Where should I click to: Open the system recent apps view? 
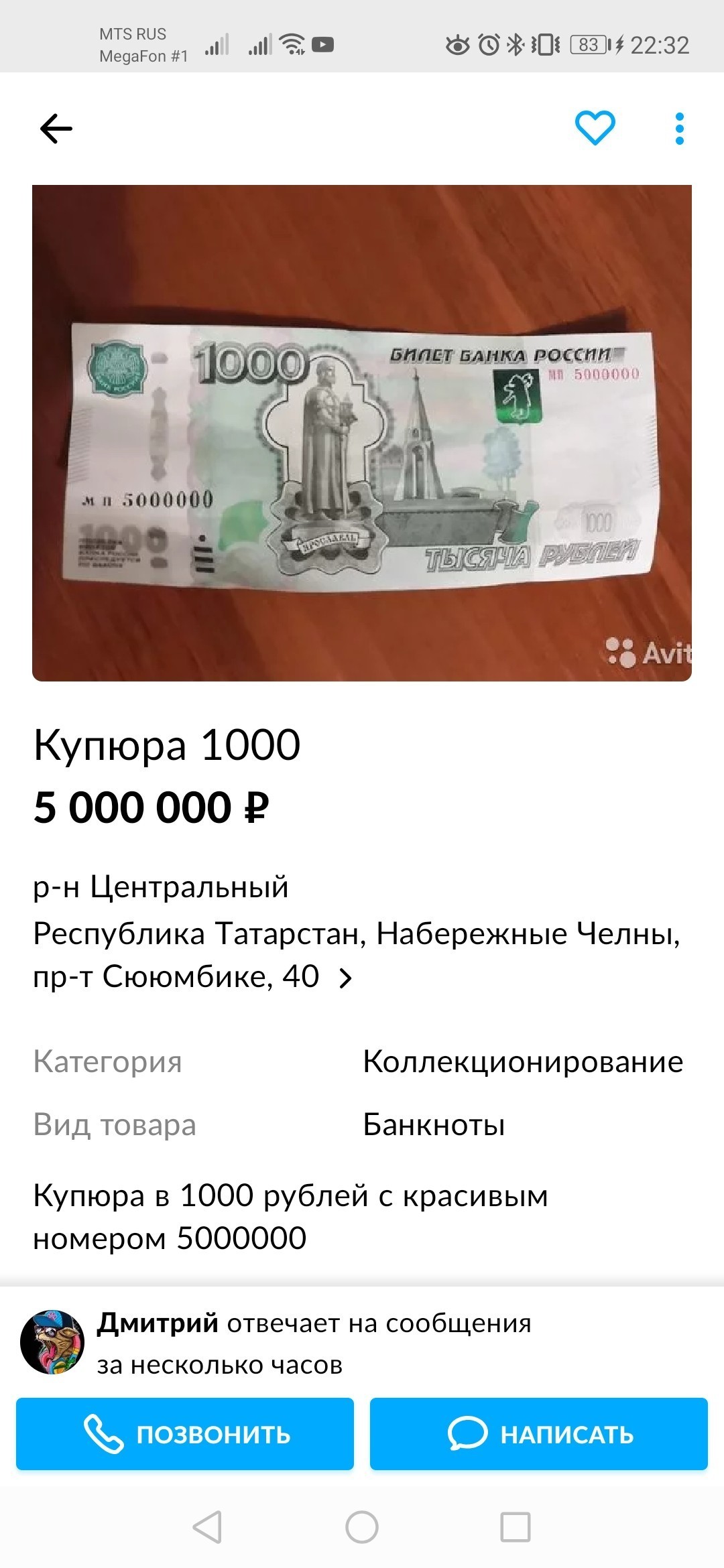(x=516, y=1528)
